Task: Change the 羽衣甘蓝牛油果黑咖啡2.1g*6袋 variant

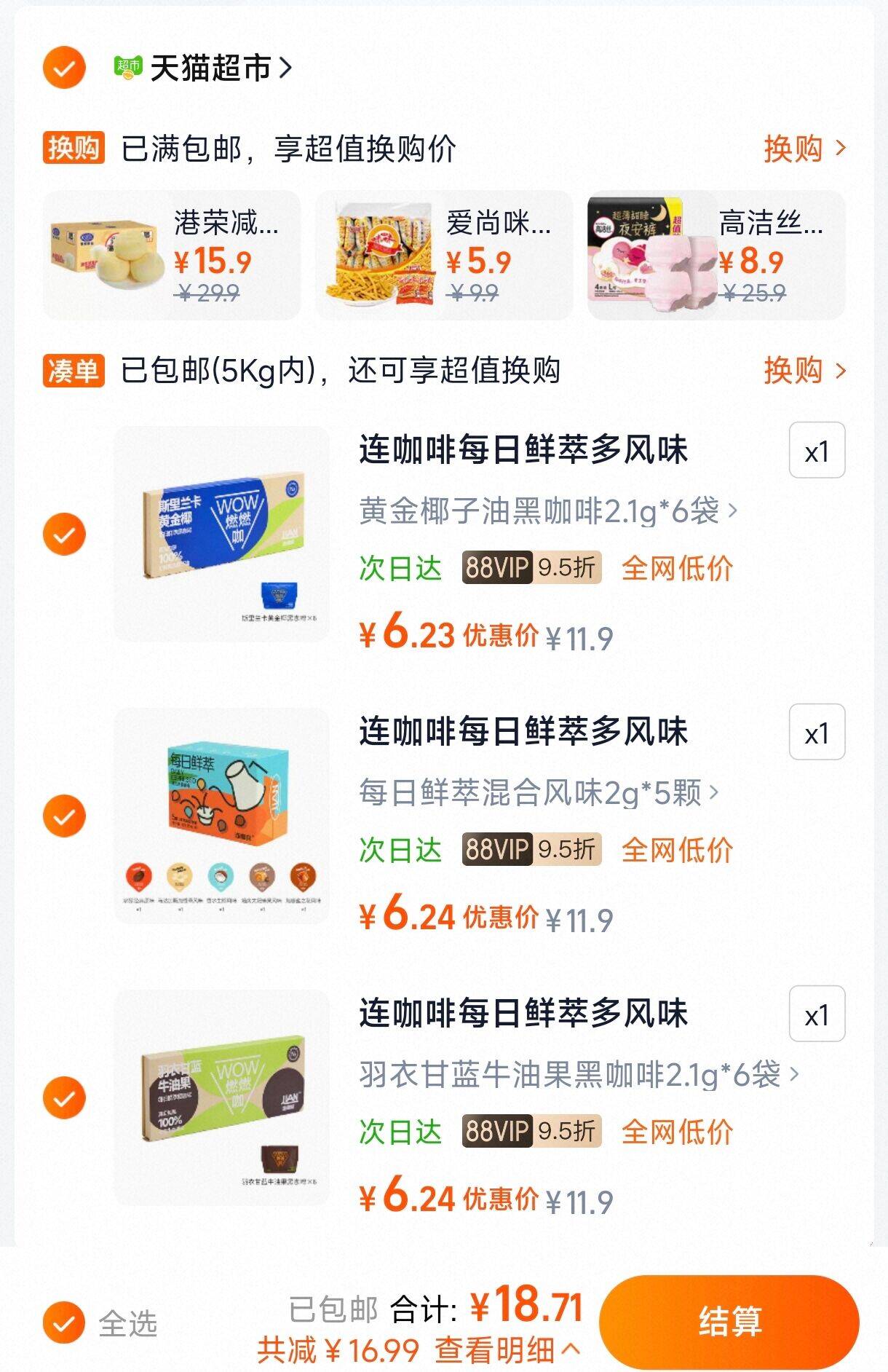Action: (x=579, y=1074)
